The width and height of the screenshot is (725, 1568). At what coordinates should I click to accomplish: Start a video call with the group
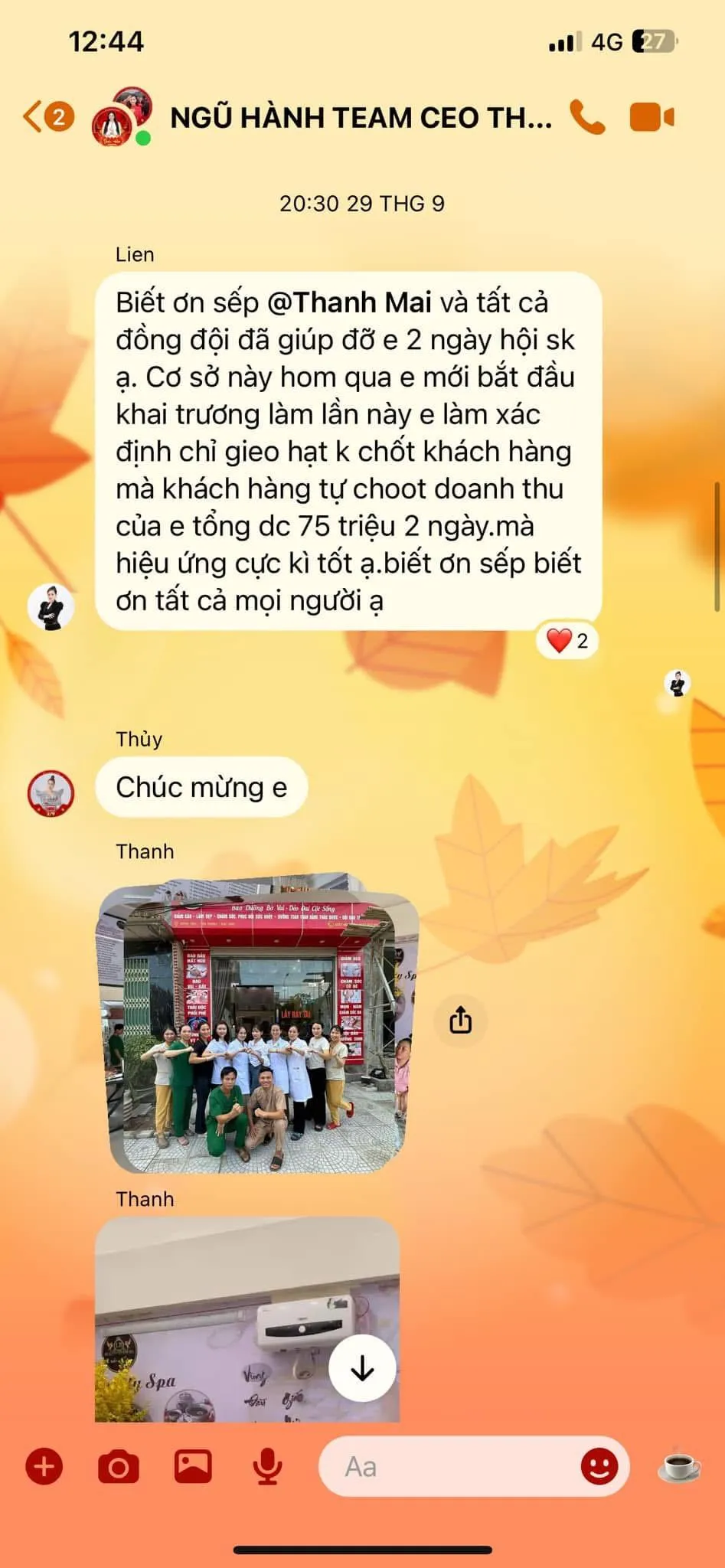652,117
